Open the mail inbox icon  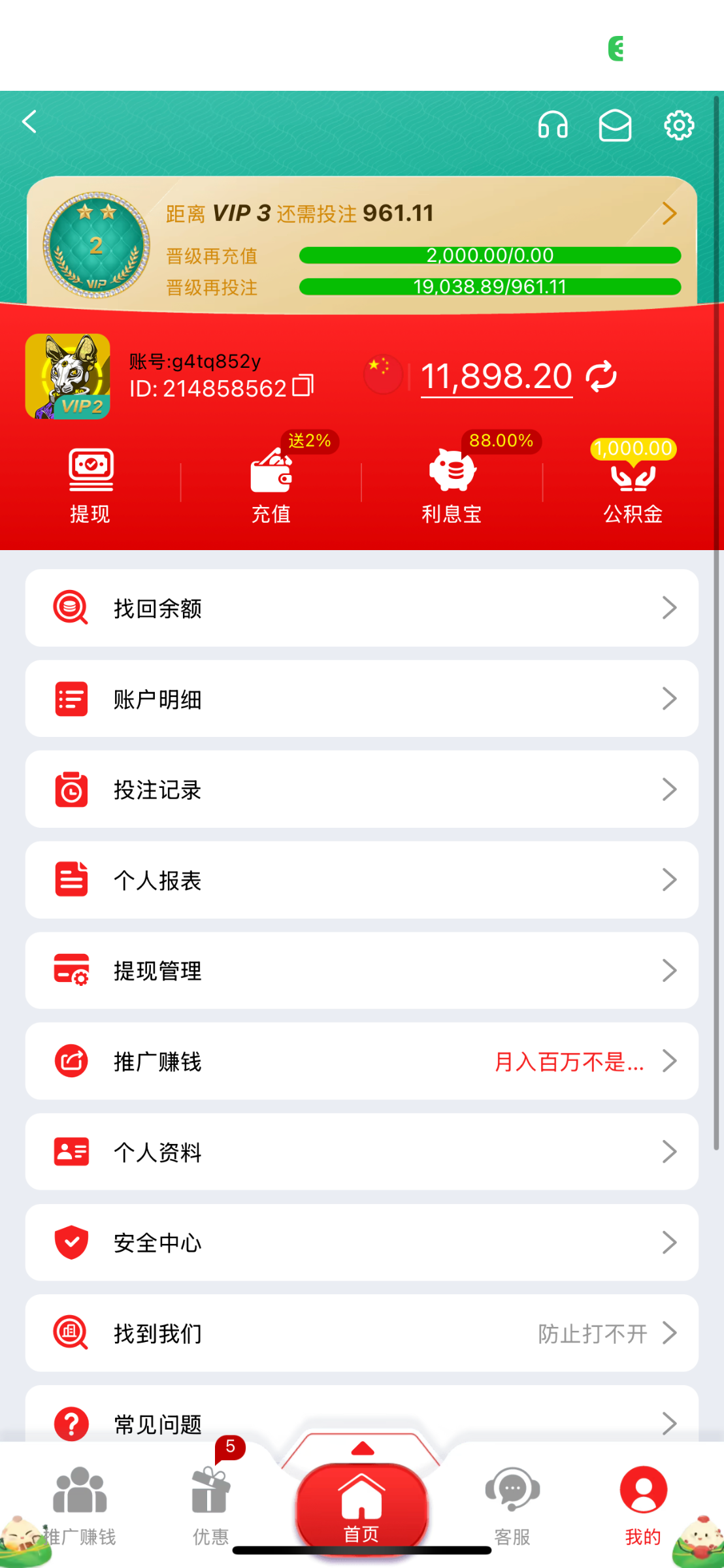pyautogui.click(x=615, y=125)
